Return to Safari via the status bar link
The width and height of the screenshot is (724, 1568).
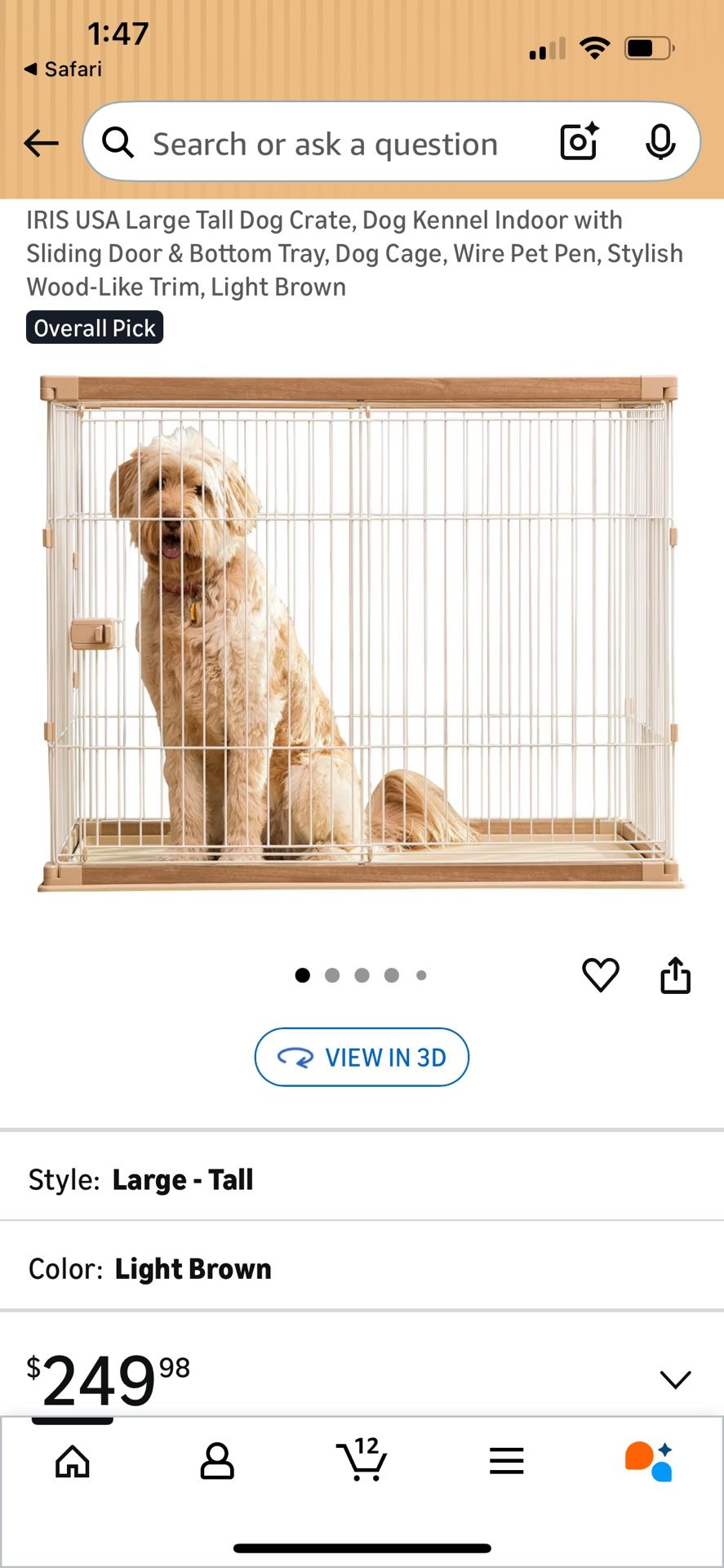[61, 69]
